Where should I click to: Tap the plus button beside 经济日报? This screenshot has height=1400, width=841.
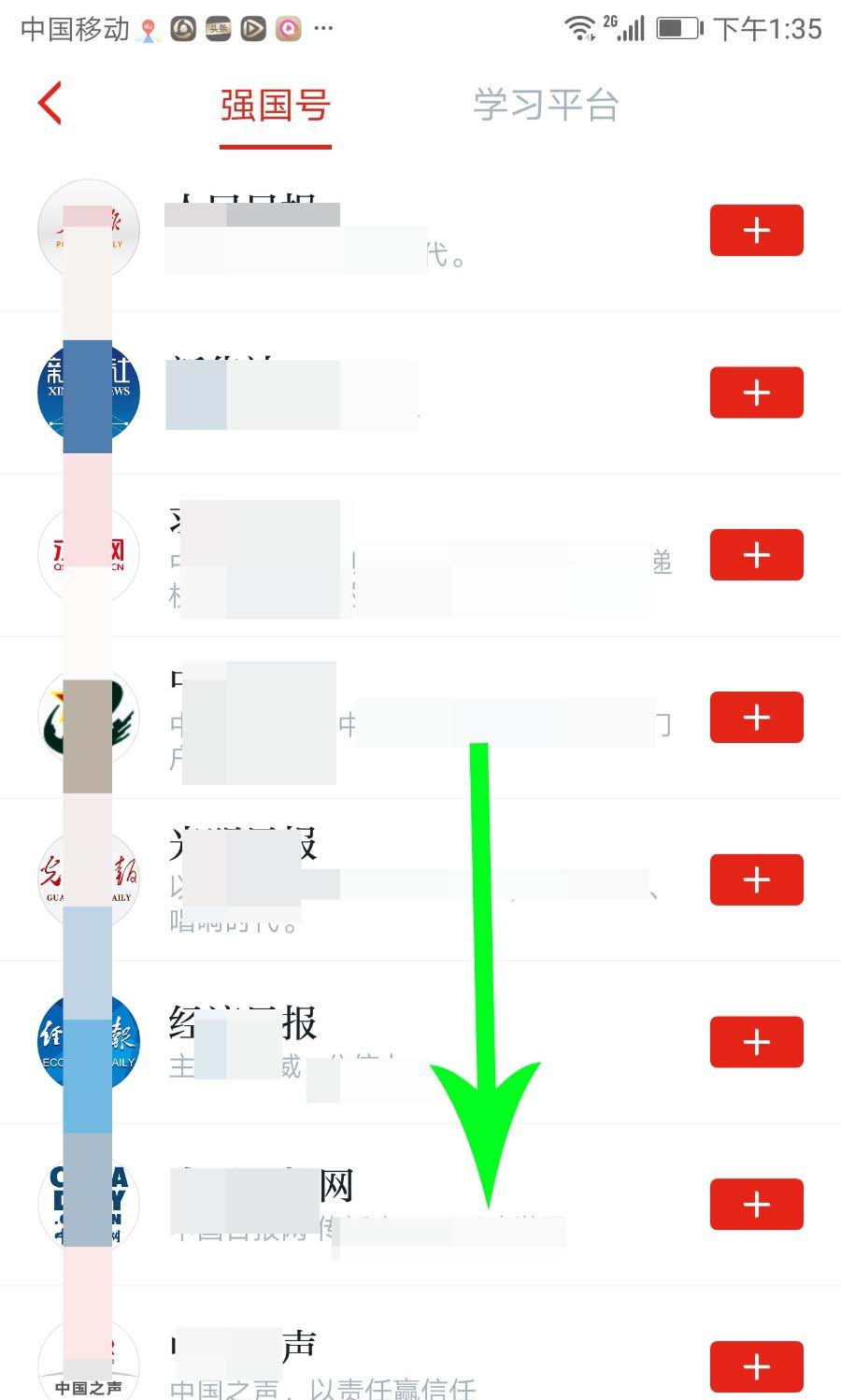coord(756,1042)
